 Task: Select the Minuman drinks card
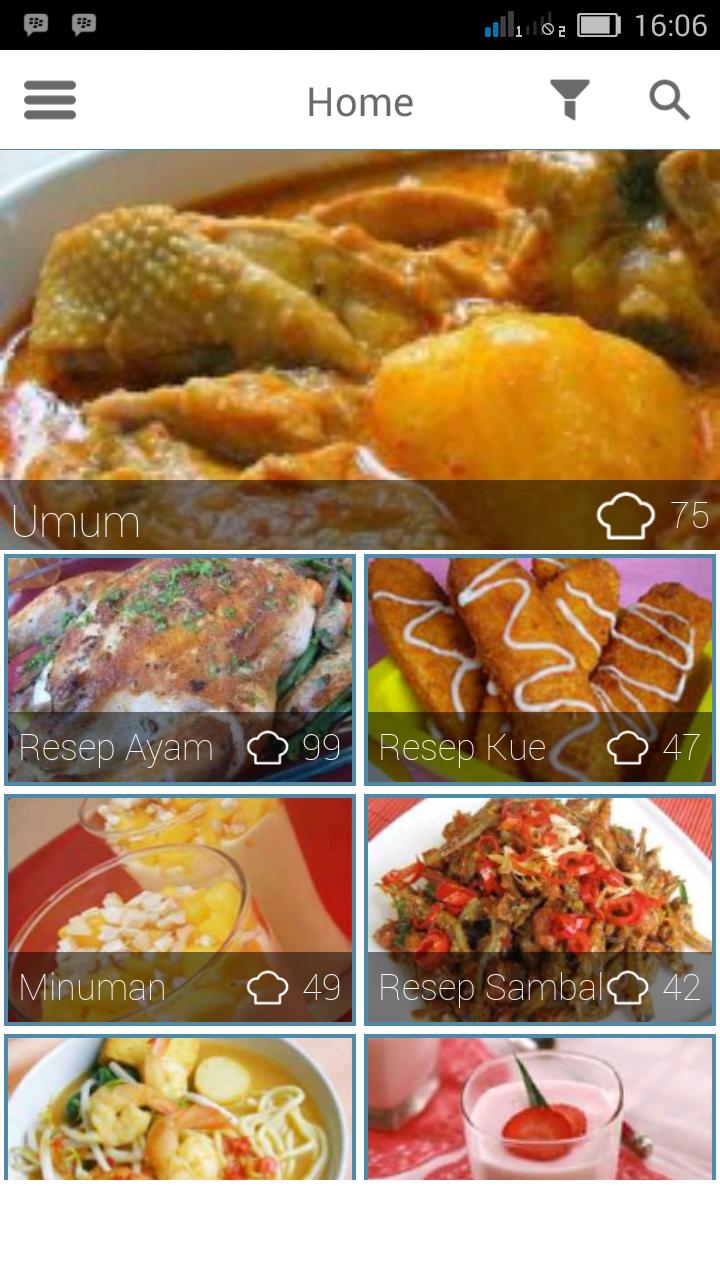180,890
